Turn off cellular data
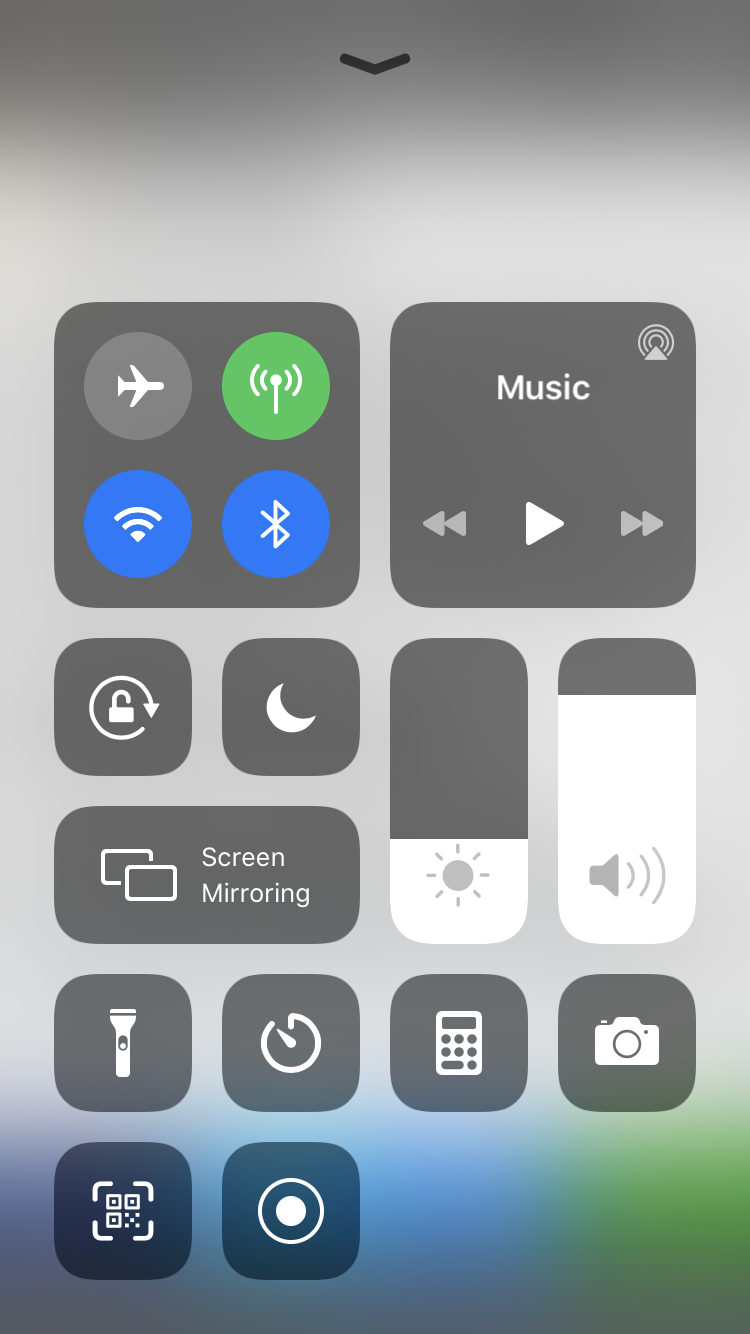750x1334 pixels. [x=276, y=386]
